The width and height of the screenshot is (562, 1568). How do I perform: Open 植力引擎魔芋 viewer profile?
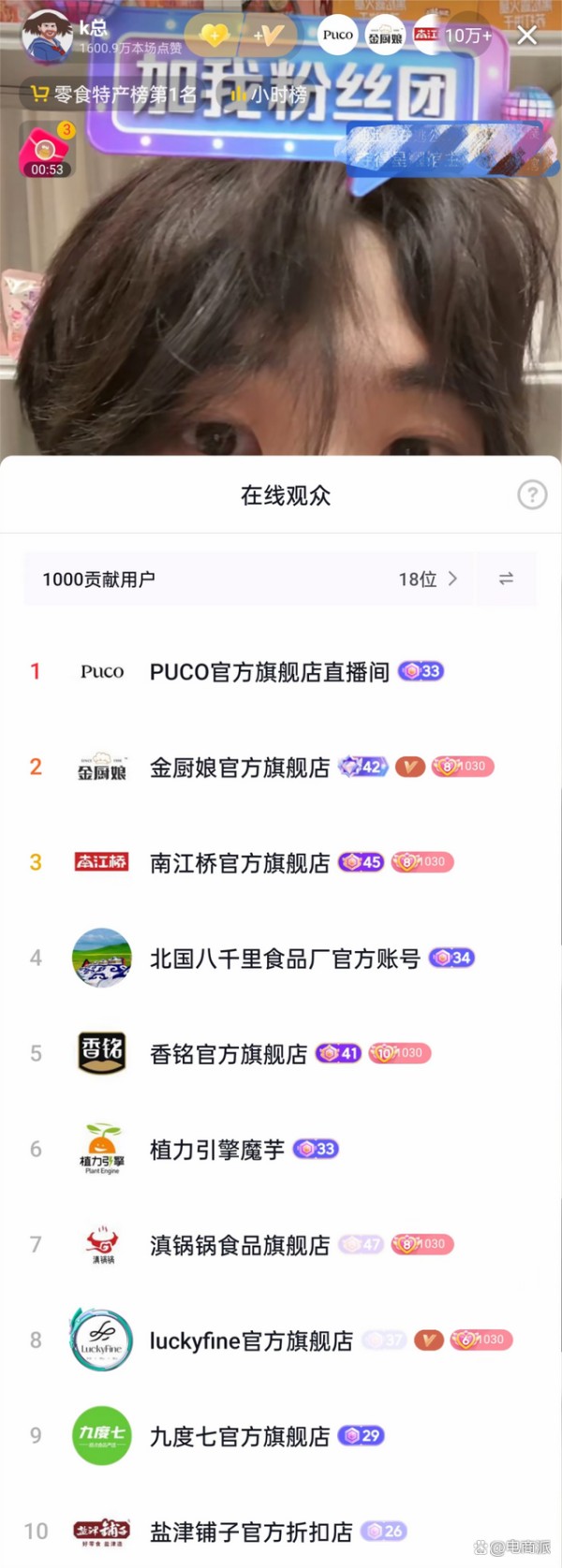[216, 1150]
